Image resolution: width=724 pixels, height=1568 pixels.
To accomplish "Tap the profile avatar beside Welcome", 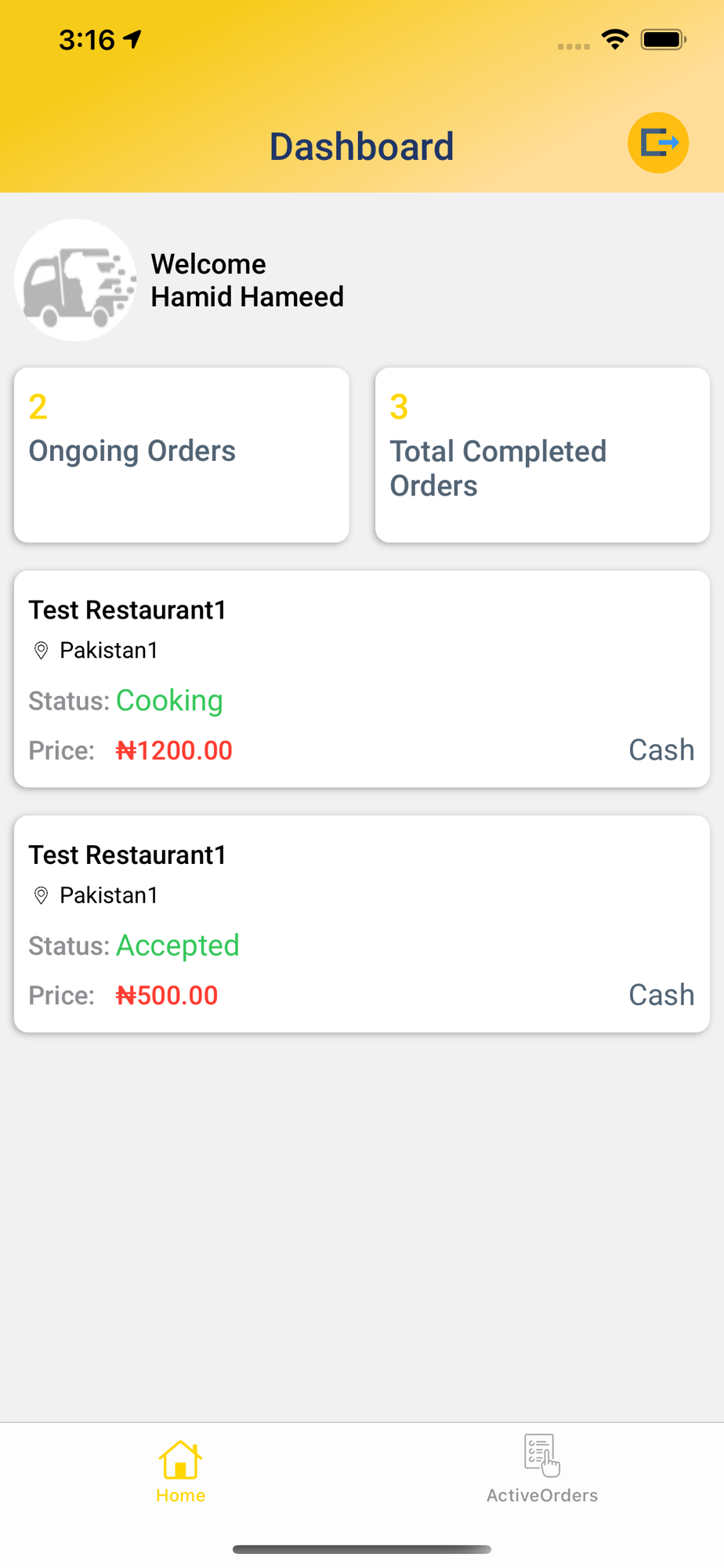I will click(x=76, y=280).
